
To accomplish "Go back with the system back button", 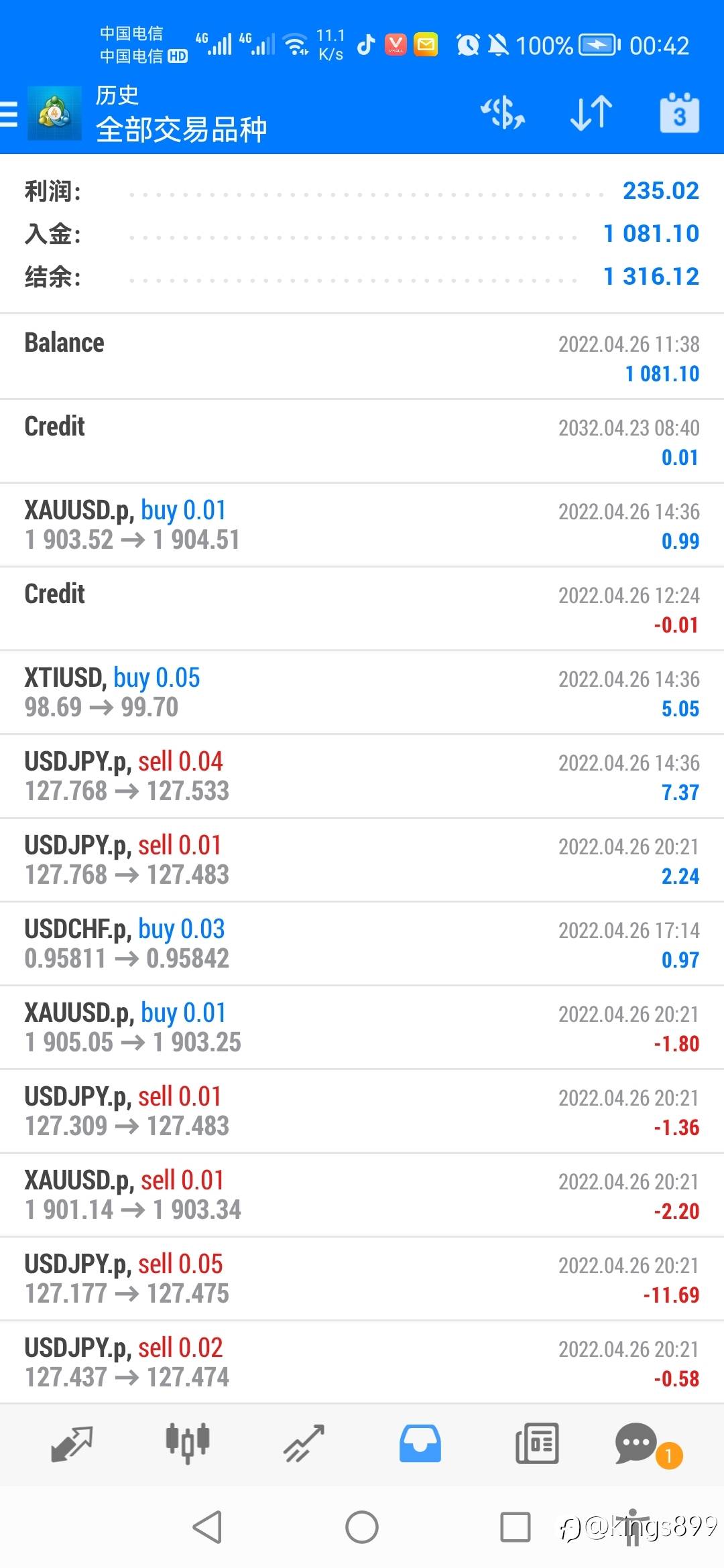I will [207, 1527].
